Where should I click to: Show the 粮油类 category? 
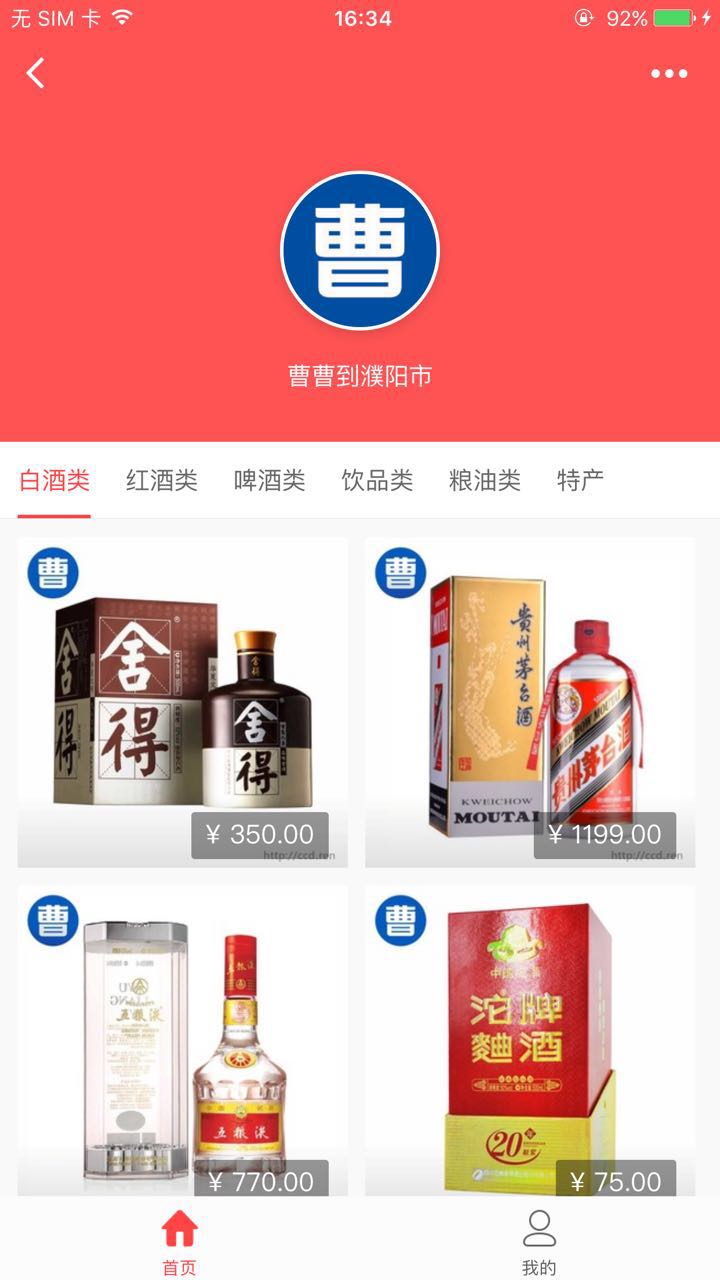(x=485, y=481)
